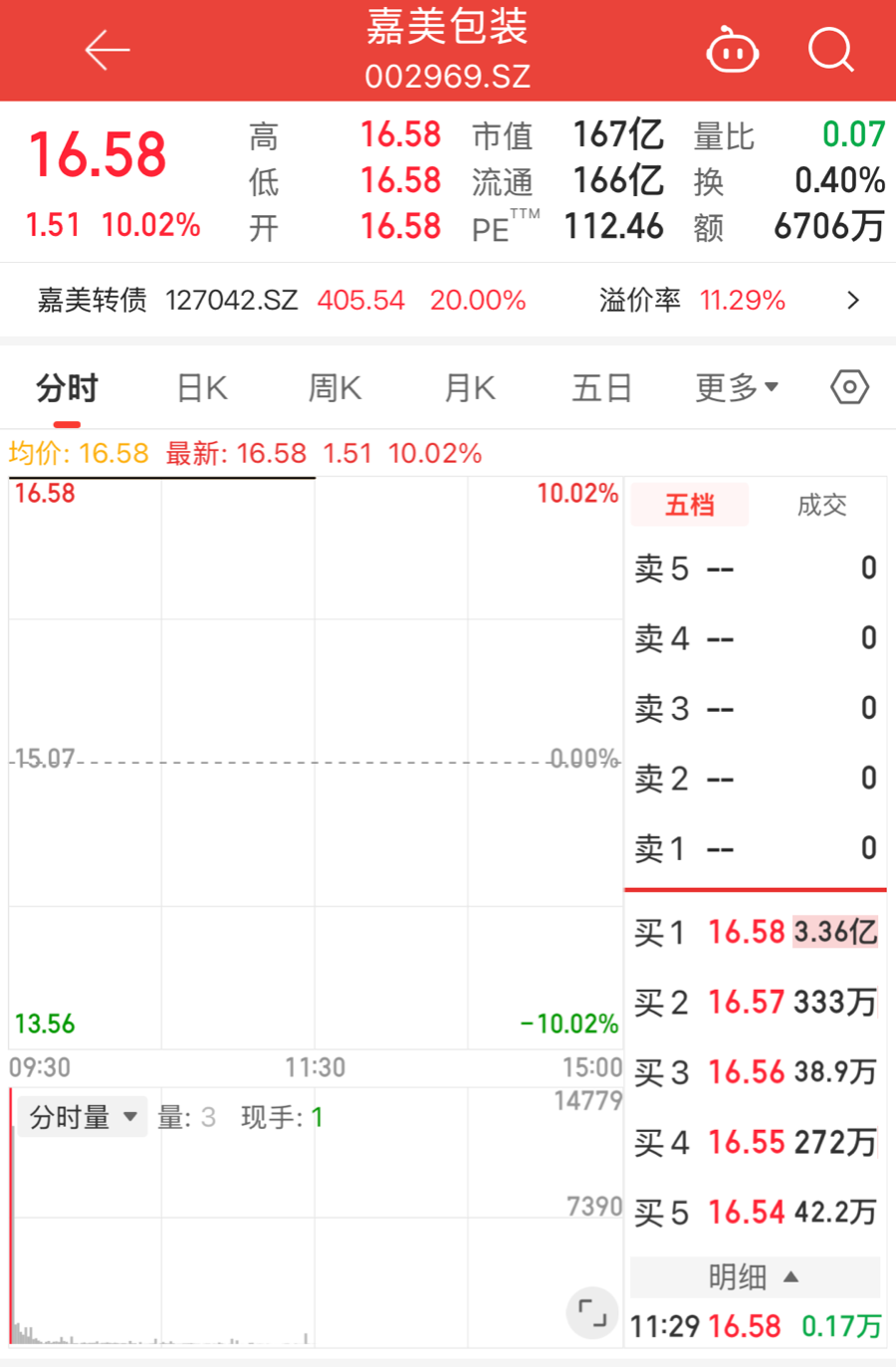Image resolution: width=896 pixels, height=1367 pixels.
Task: Click the back arrow to return
Action: tap(108, 51)
